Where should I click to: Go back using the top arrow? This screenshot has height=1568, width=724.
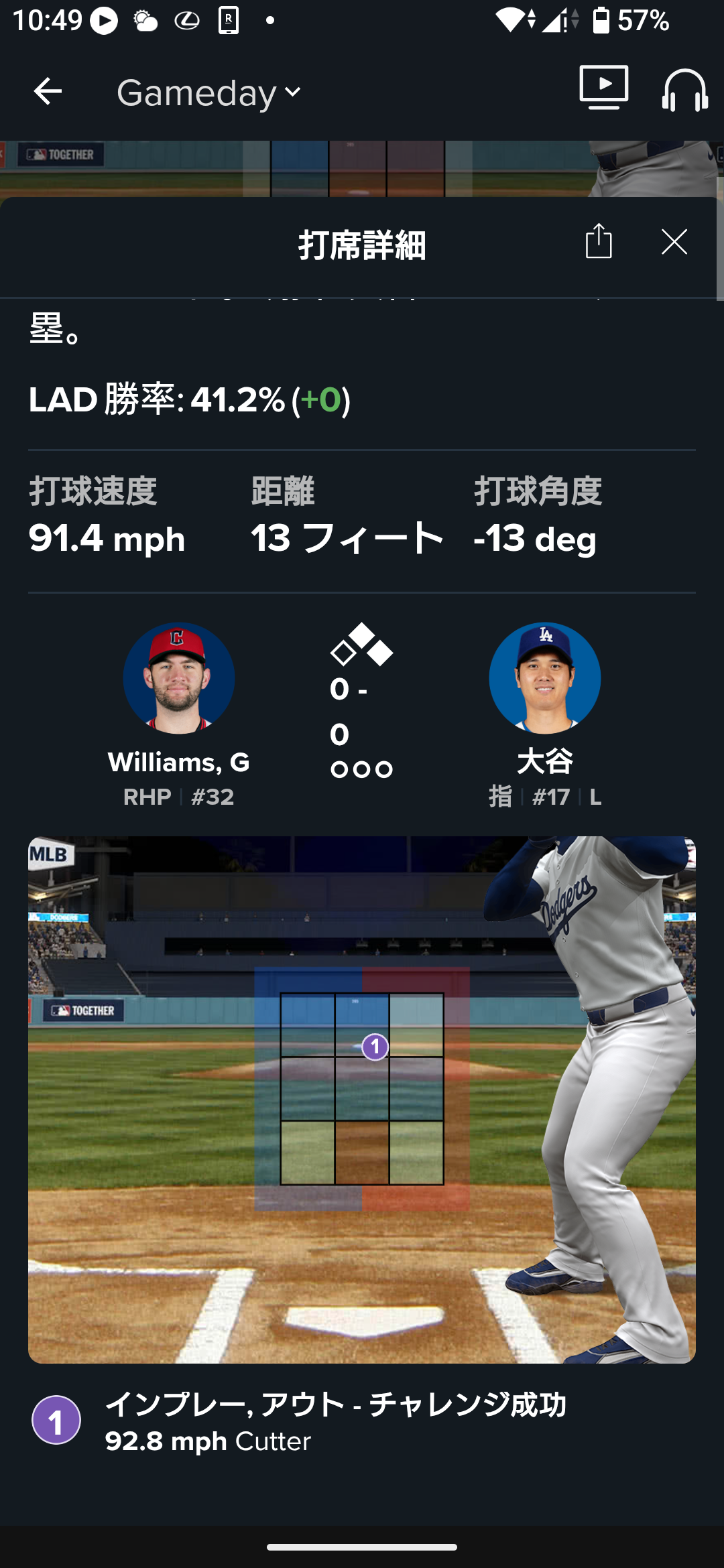coord(48,91)
